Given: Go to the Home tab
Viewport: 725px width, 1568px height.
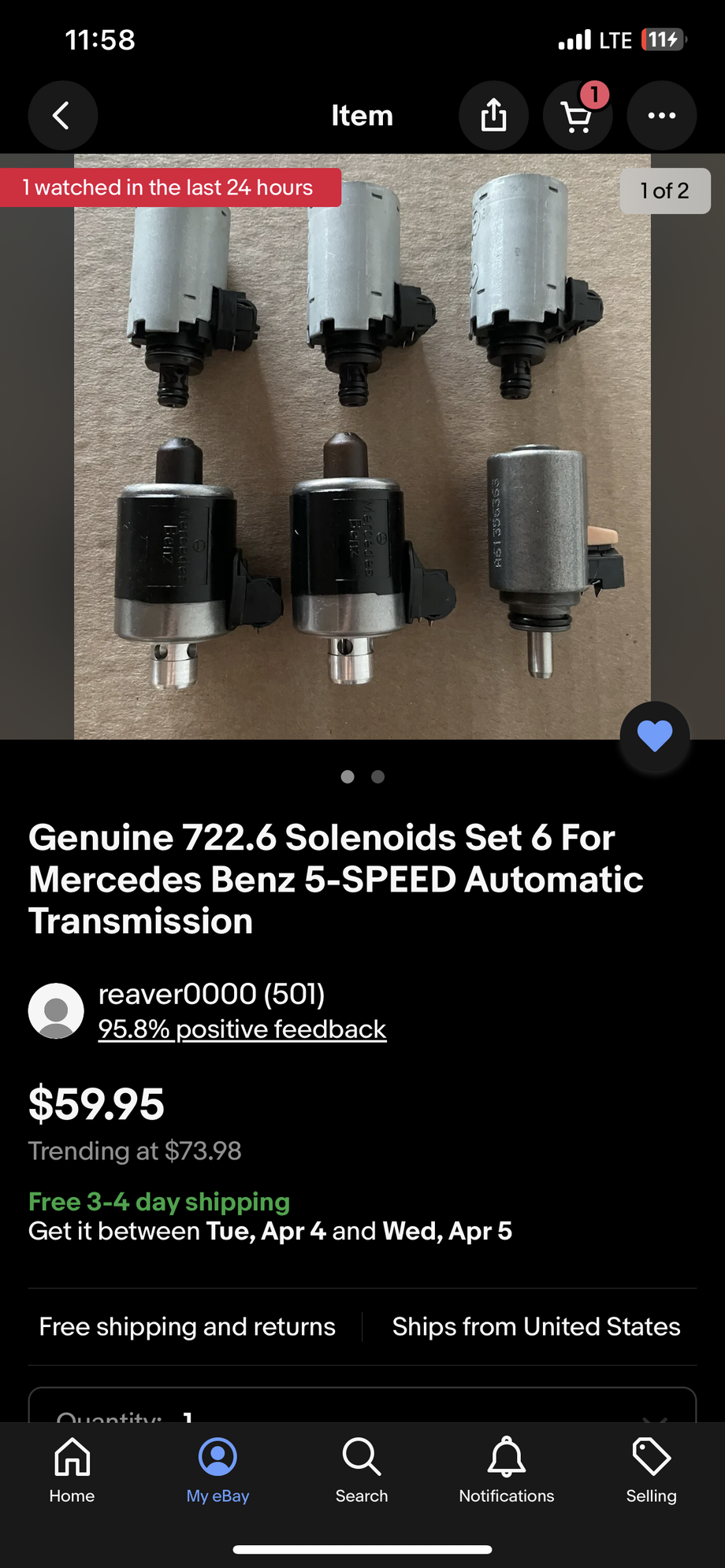Looking at the screenshot, I should 72,1470.
